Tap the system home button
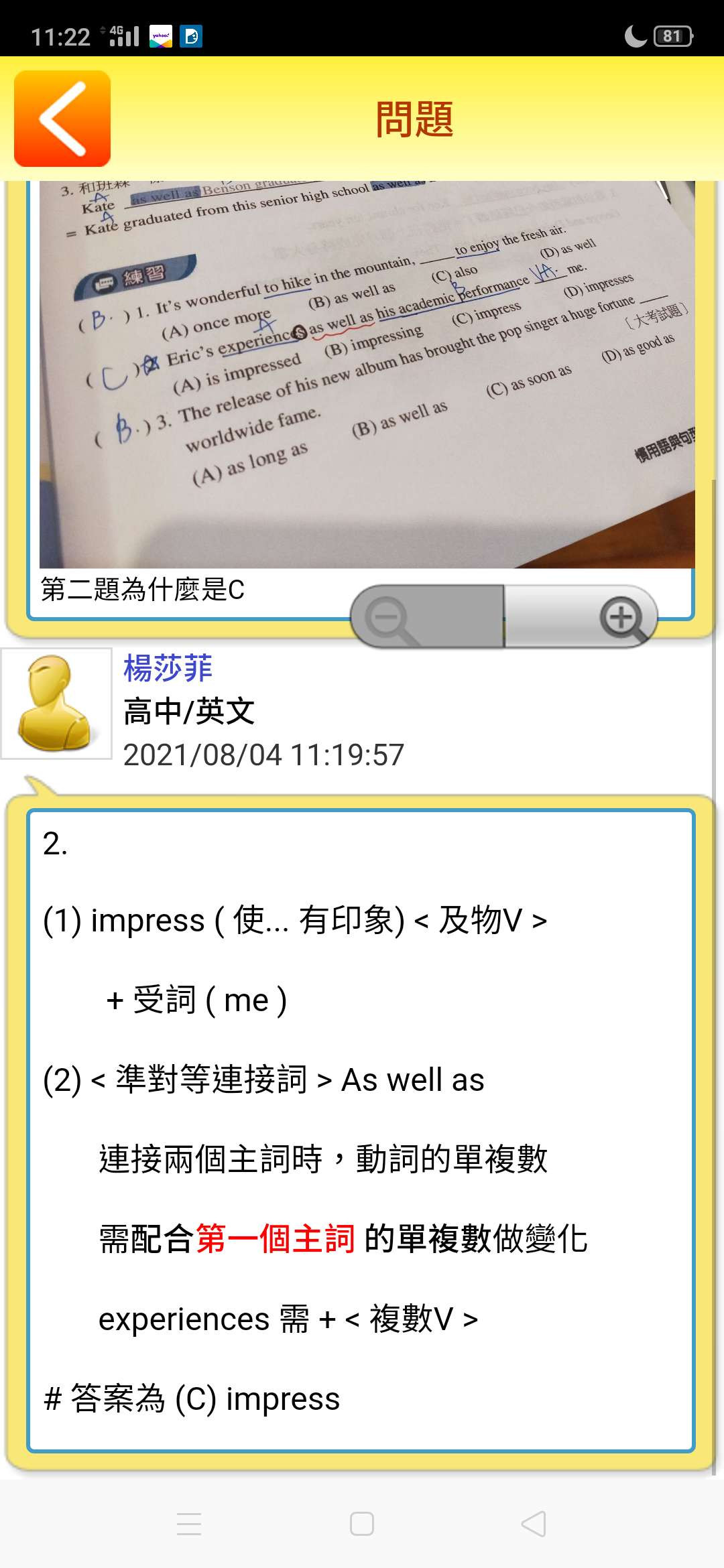The image size is (724, 1568). pos(362,1524)
